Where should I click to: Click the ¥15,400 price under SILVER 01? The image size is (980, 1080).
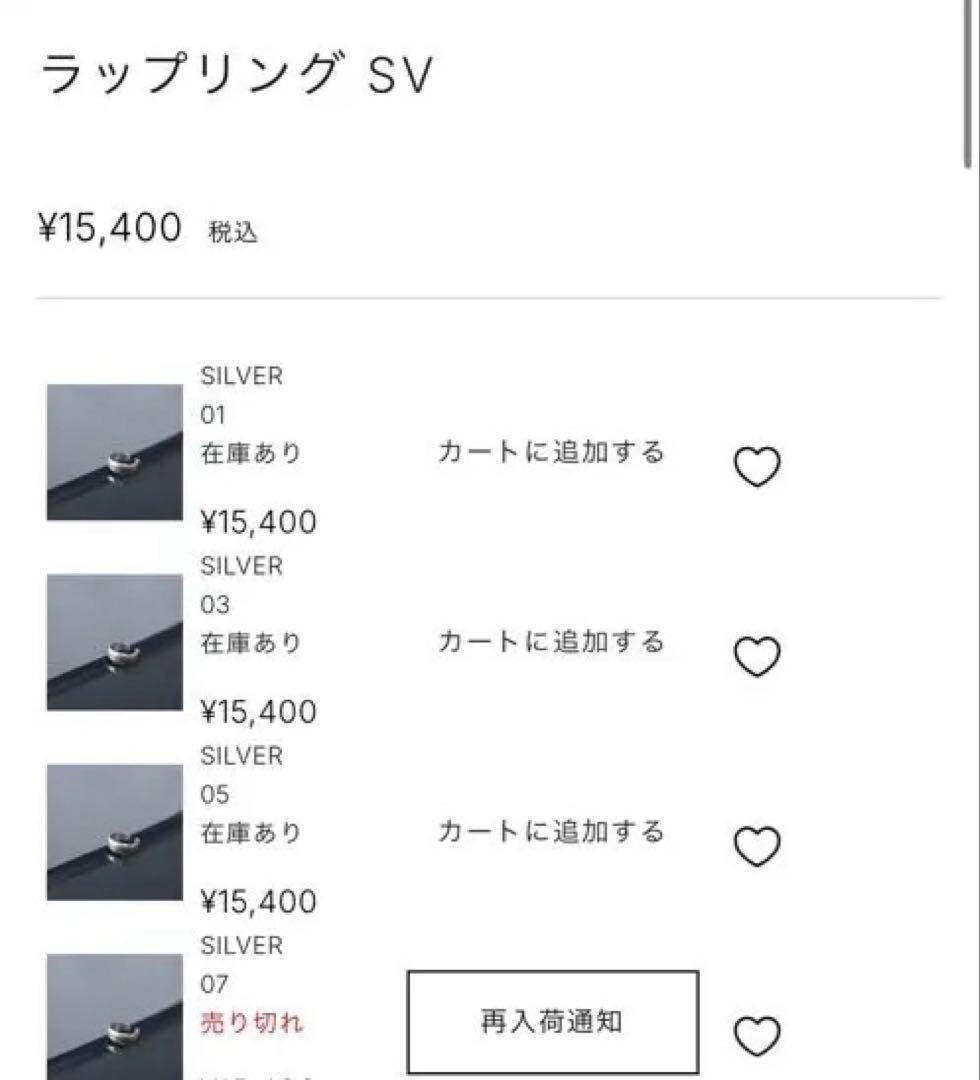pyautogui.click(x=256, y=521)
